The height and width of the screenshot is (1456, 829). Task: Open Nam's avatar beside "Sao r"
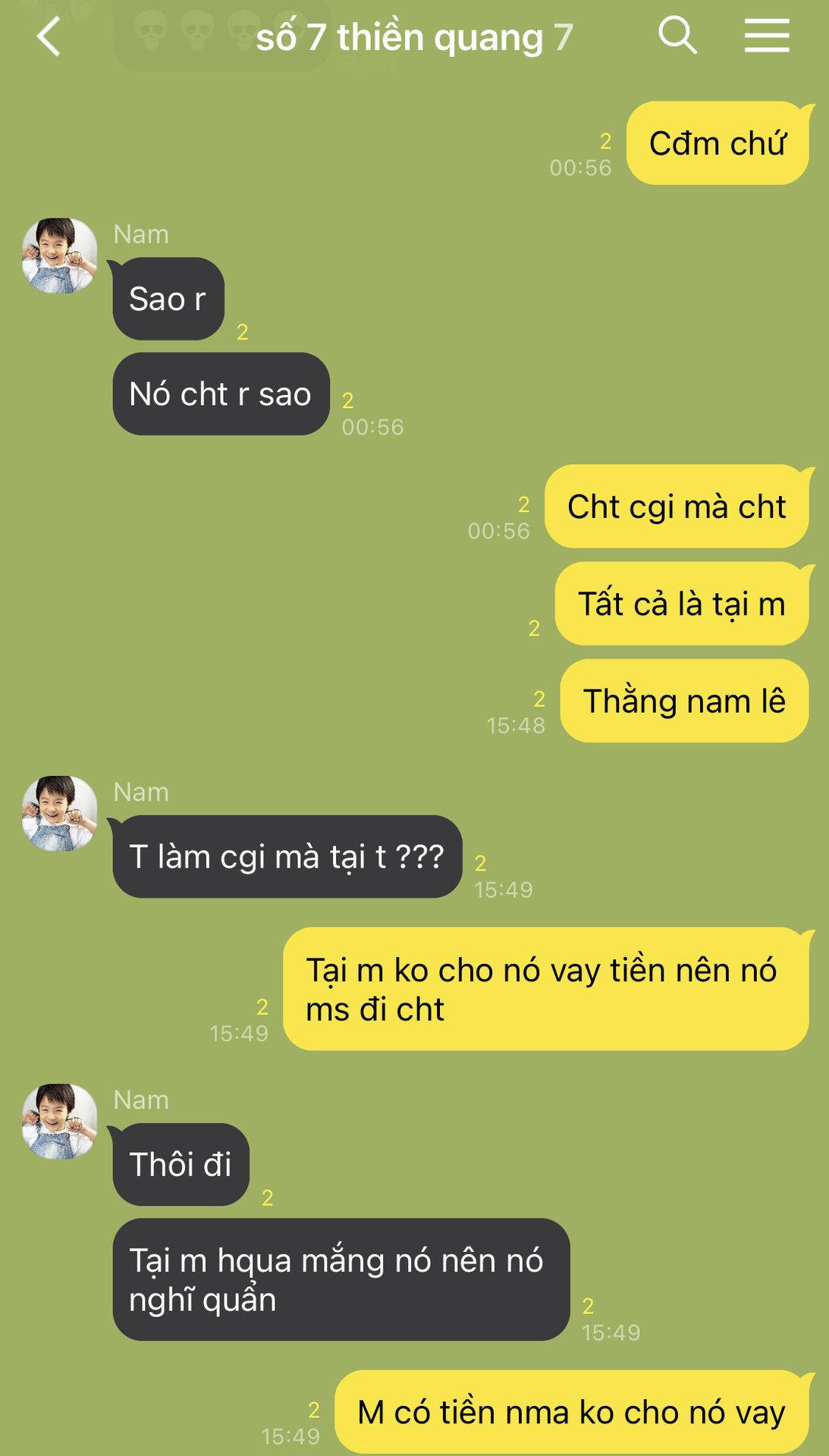coord(60,256)
